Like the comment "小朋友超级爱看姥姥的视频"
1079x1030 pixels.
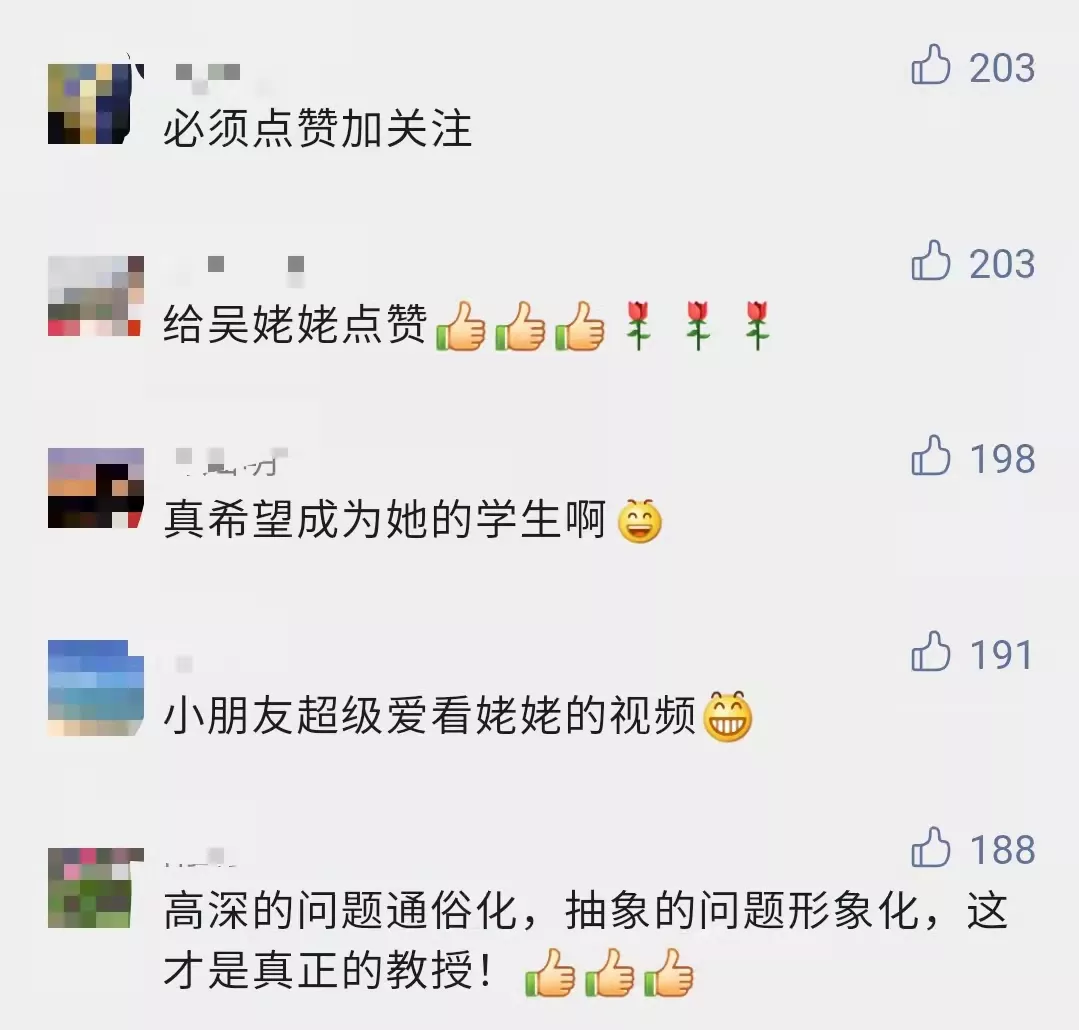coord(931,654)
